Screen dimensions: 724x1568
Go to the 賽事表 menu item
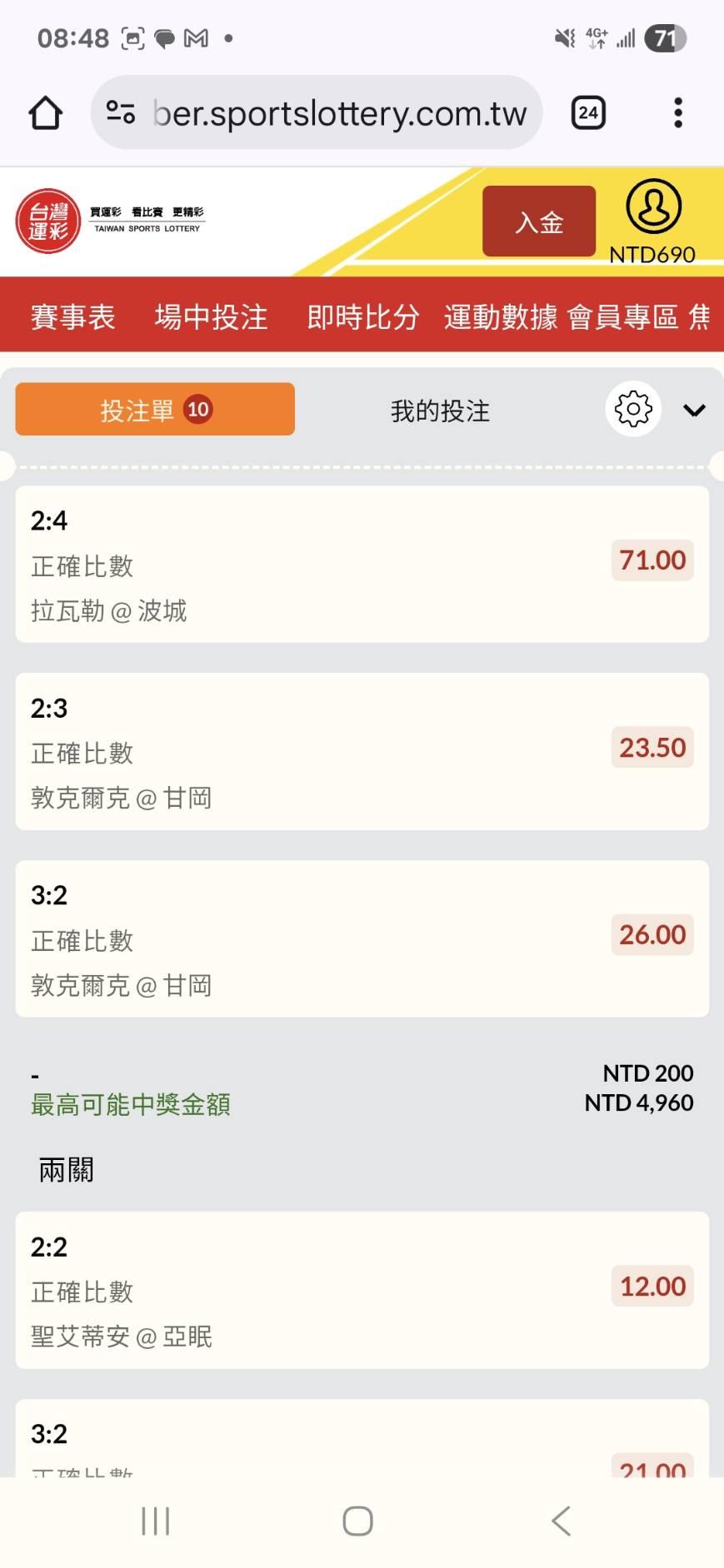pos(73,316)
